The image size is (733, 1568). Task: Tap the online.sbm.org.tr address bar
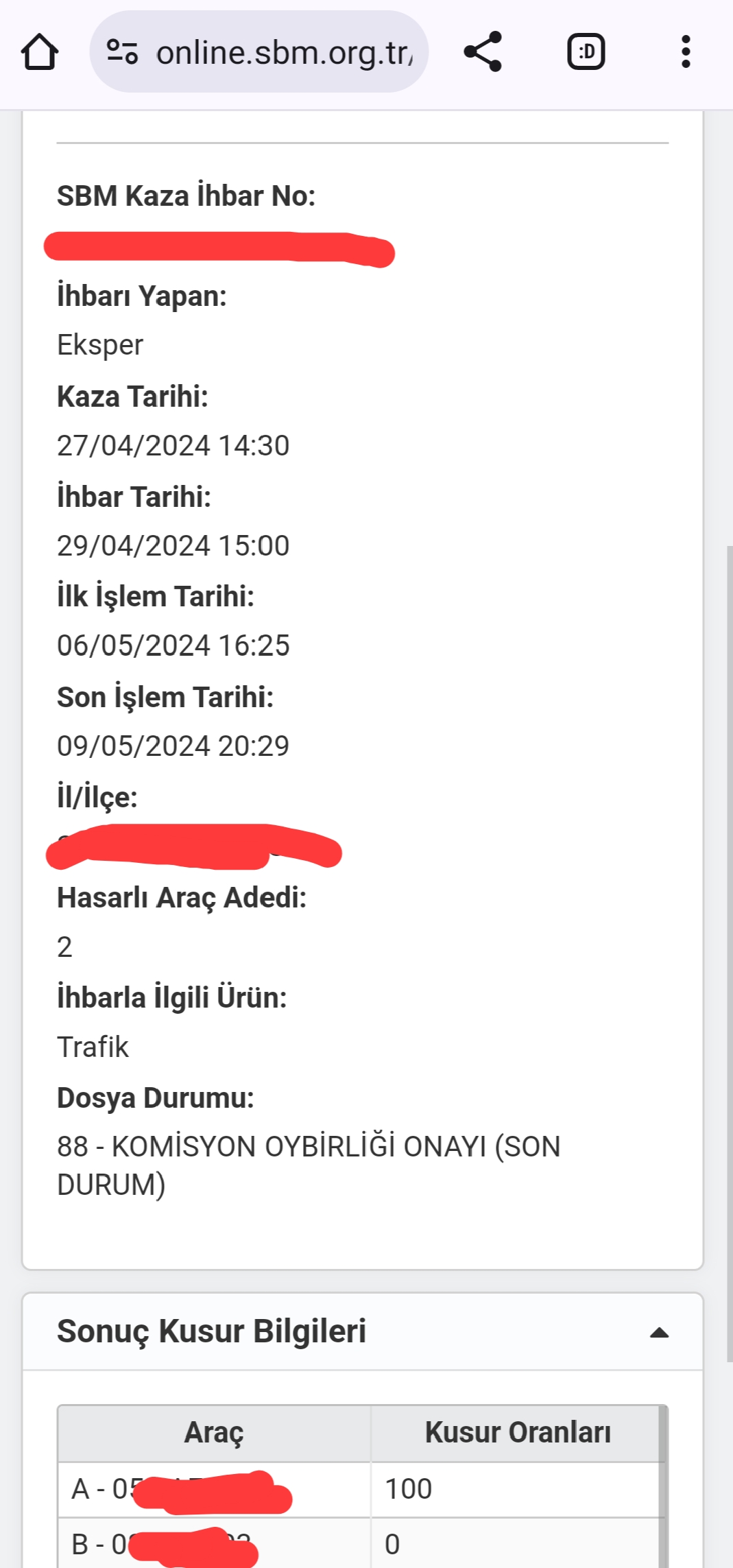(x=284, y=53)
